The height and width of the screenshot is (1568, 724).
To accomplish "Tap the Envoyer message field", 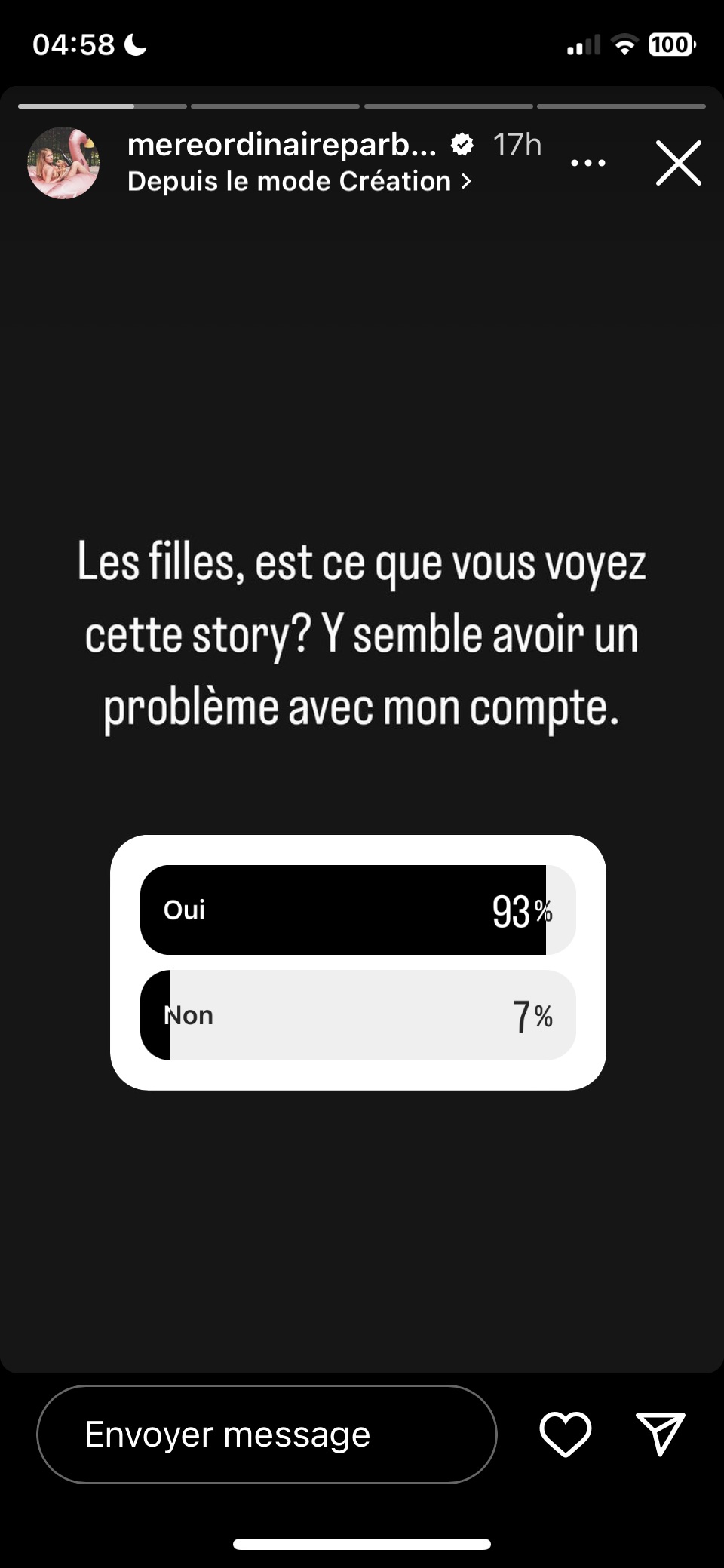I will click(267, 1435).
